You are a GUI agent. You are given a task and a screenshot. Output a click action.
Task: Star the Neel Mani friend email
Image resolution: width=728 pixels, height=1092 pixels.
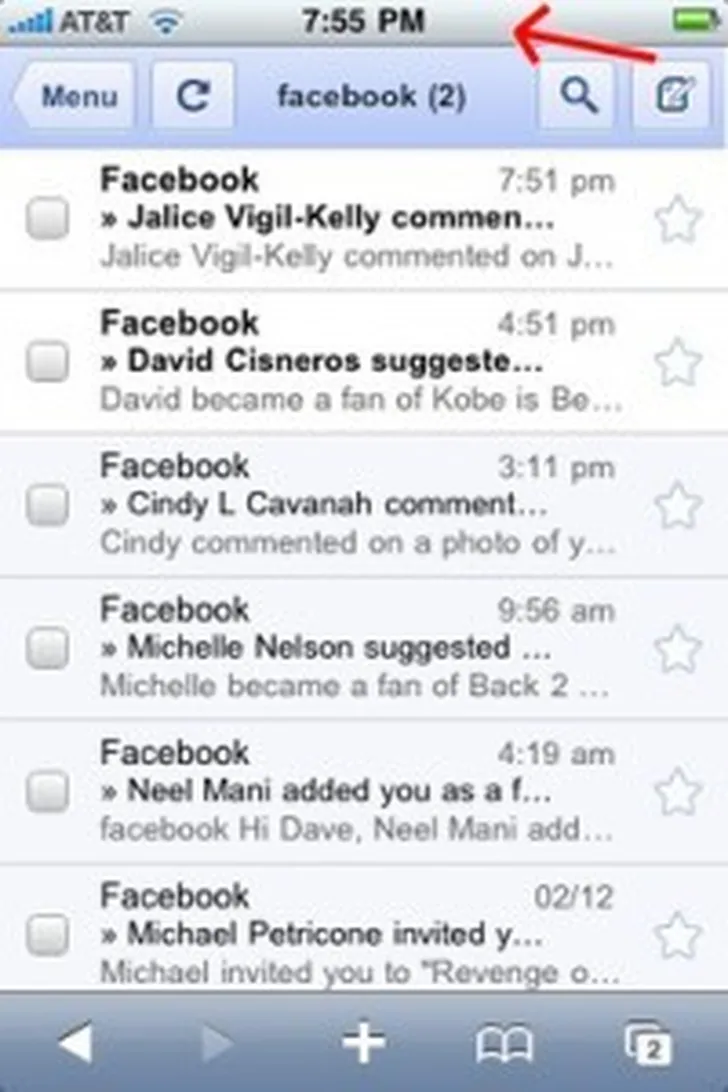coord(677,792)
